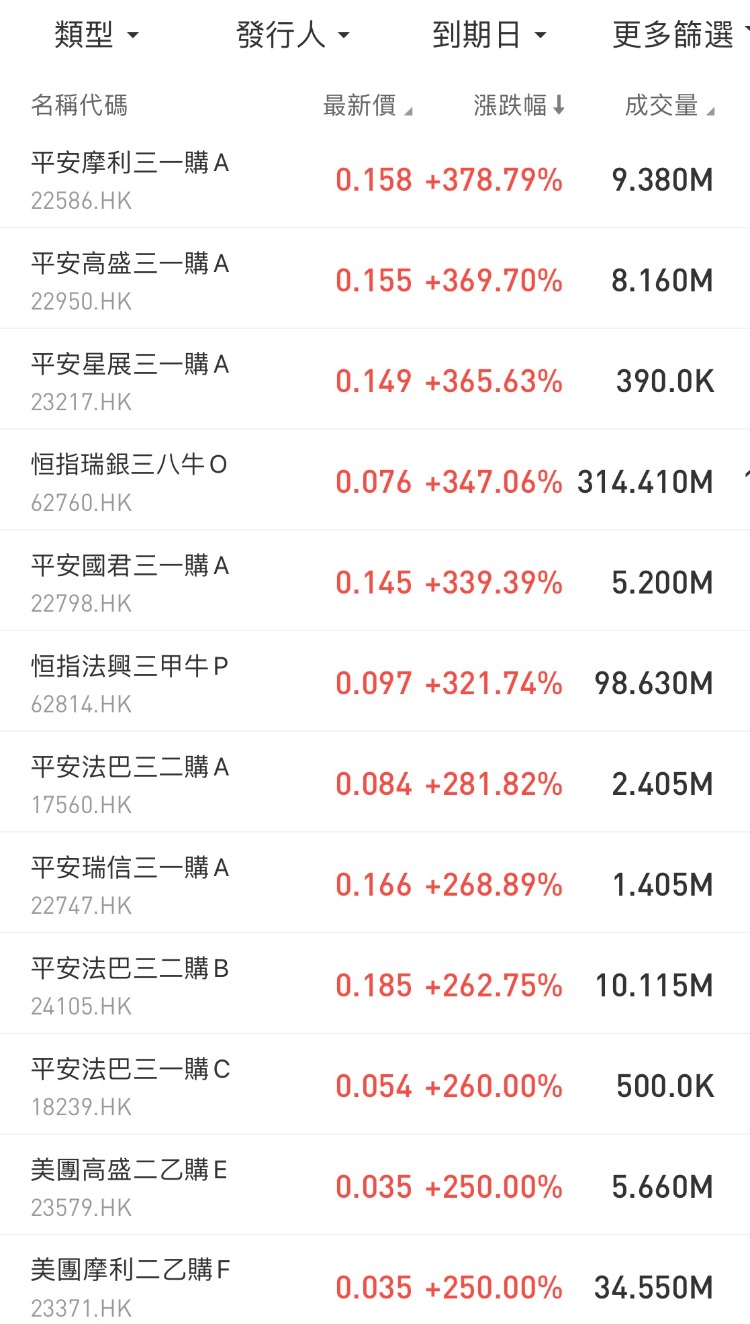Open 更多篩選 options
This screenshot has width=750, height=1324.
click(x=681, y=36)
